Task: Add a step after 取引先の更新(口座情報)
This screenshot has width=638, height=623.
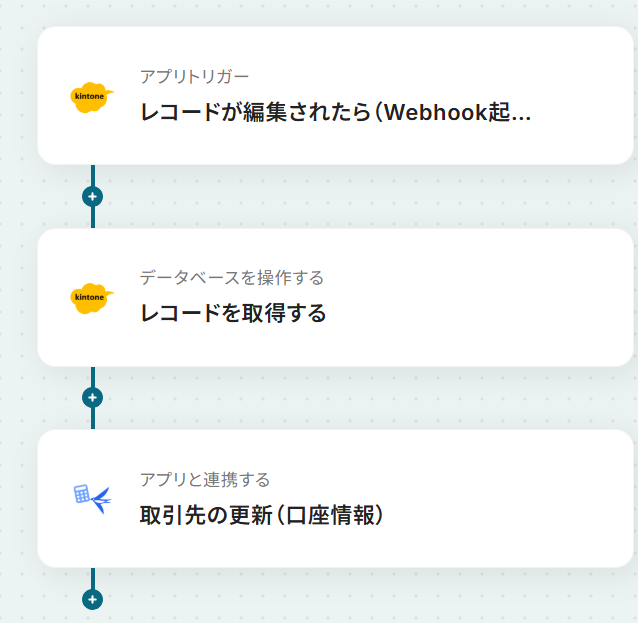Action: (93, 600)
